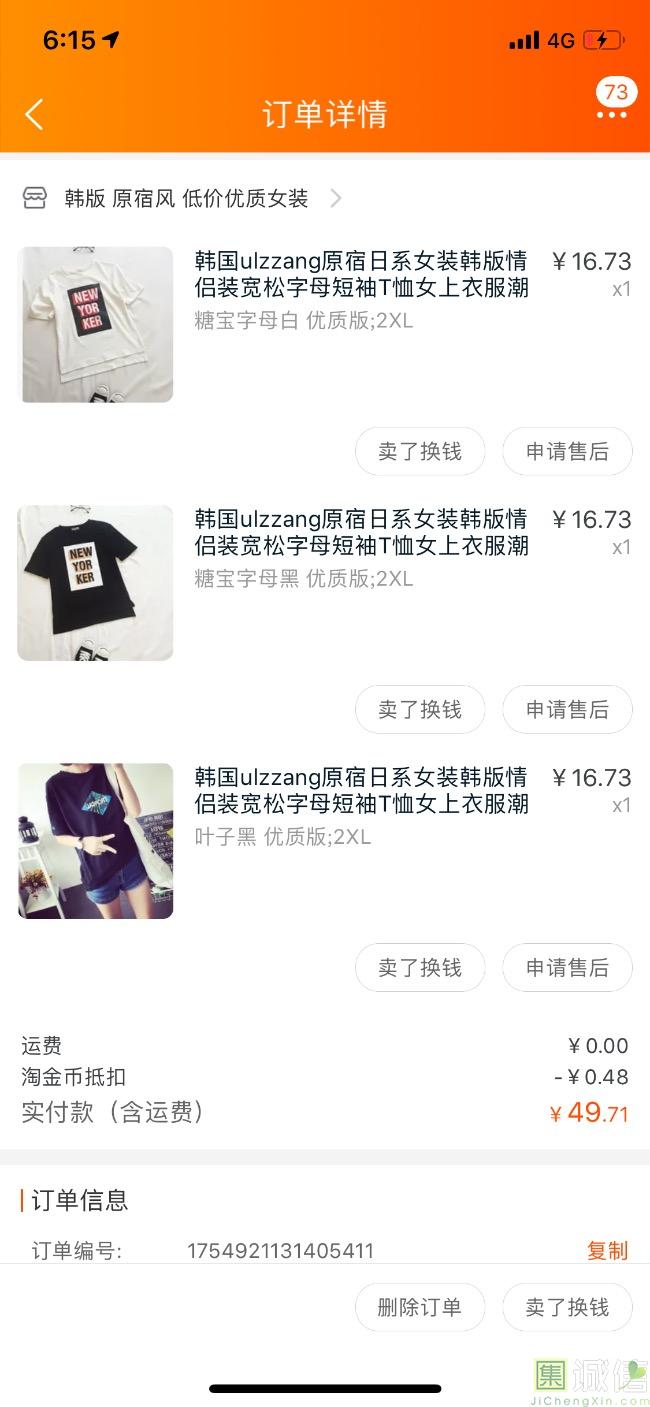Open the store 韩版 原宿风 低价优质女装

[186, 198]
